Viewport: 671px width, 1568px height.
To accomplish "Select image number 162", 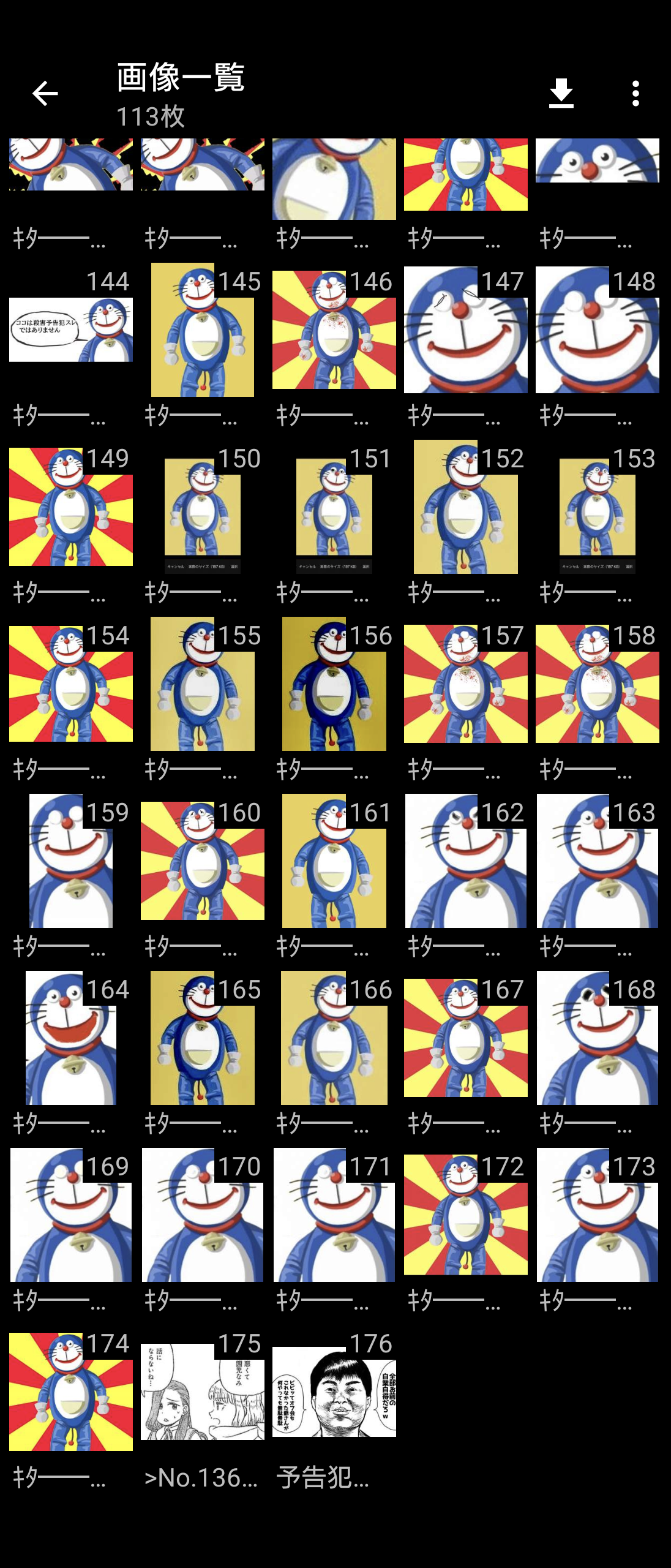I will click(465, 861).
